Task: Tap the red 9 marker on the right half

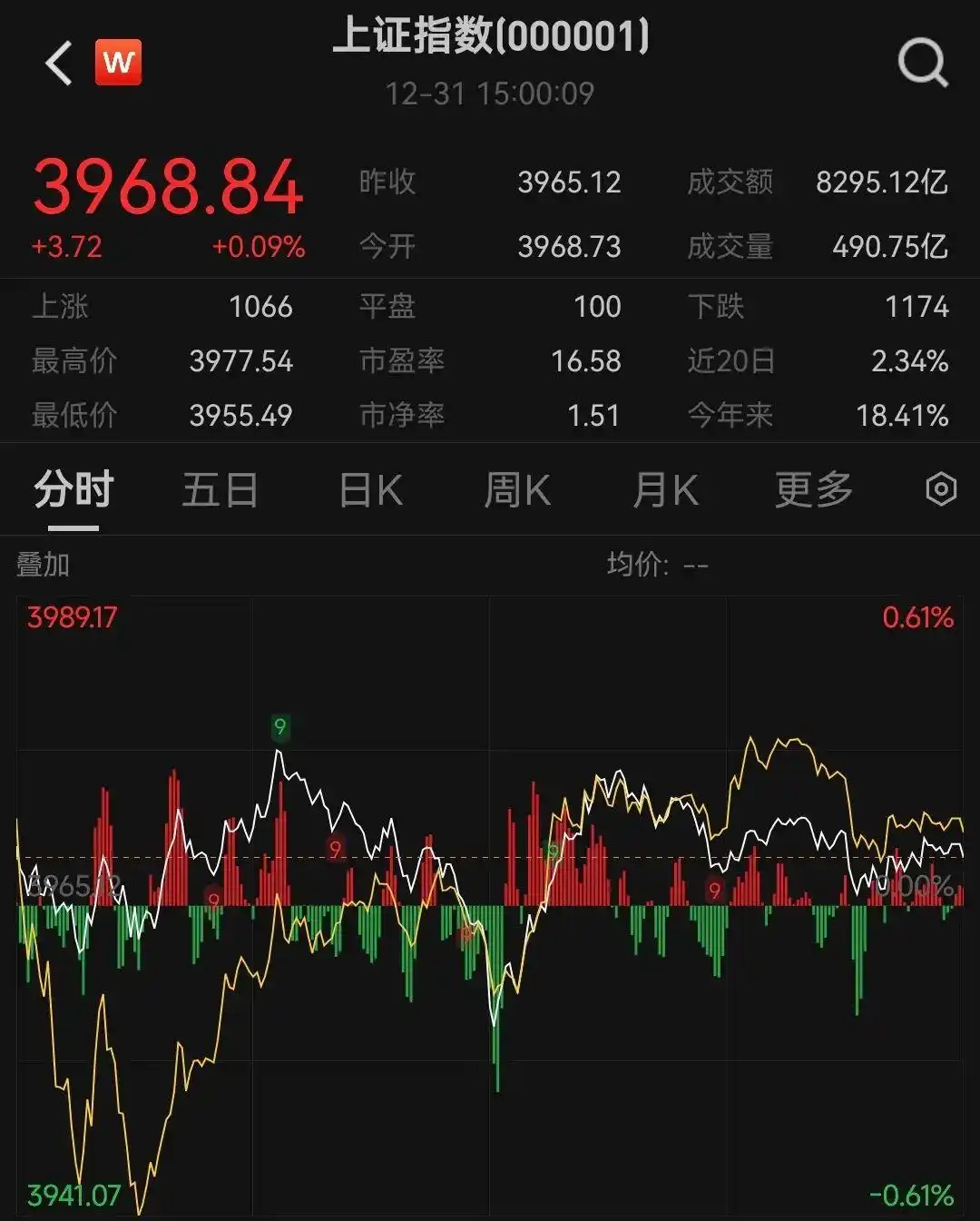Action: (715, 890)
